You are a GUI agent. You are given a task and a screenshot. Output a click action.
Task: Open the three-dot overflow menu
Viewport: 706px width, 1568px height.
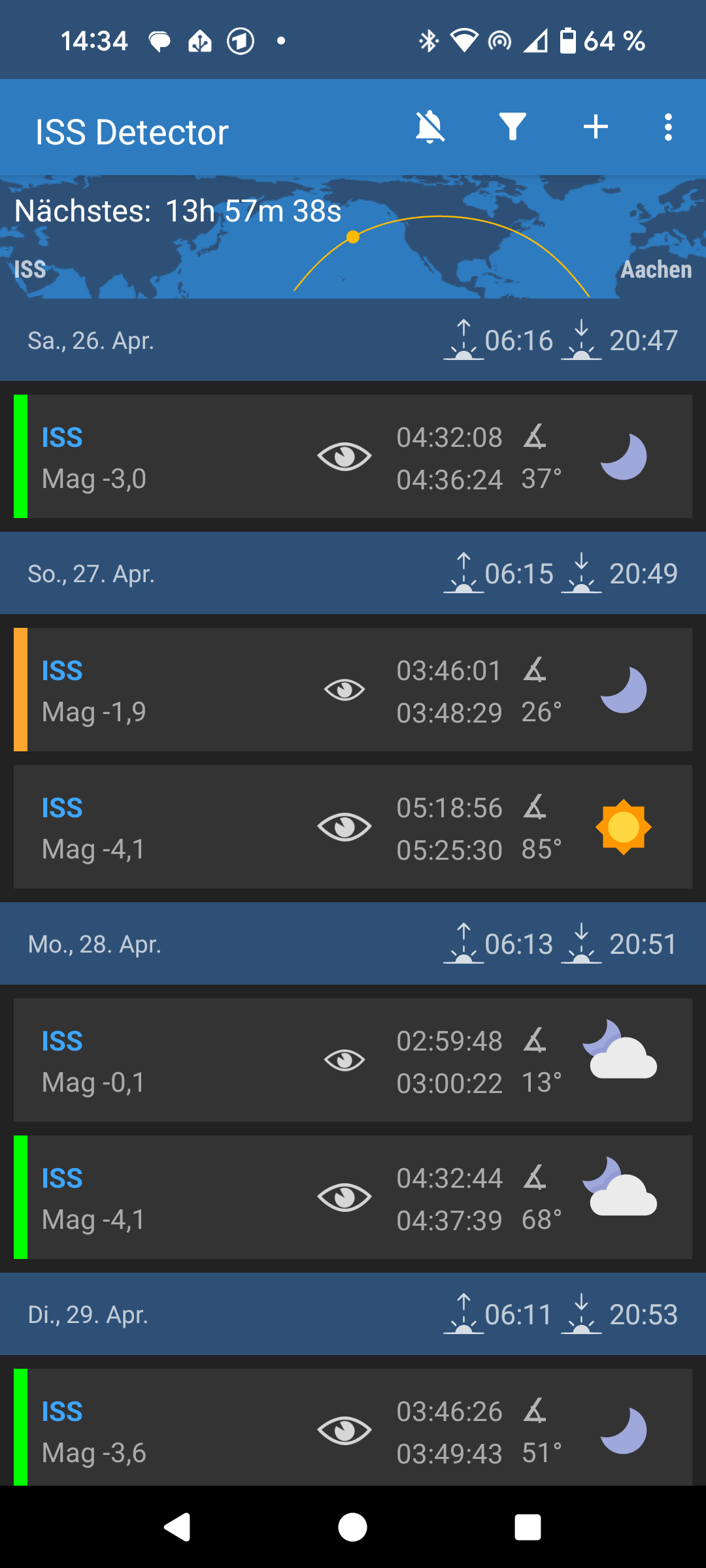click(x=668, y=127)
